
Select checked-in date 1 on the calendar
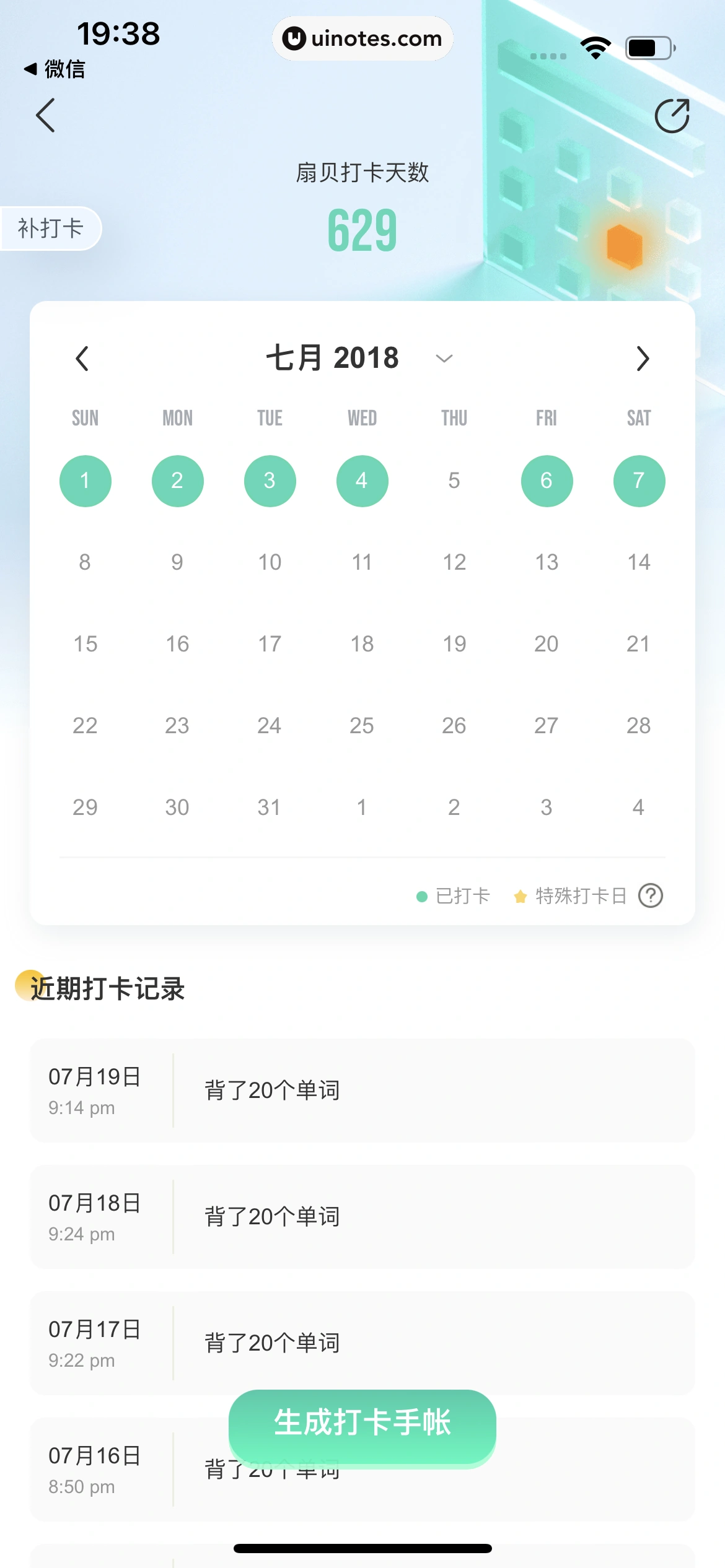pyautogui.click(x=85, y=481)
